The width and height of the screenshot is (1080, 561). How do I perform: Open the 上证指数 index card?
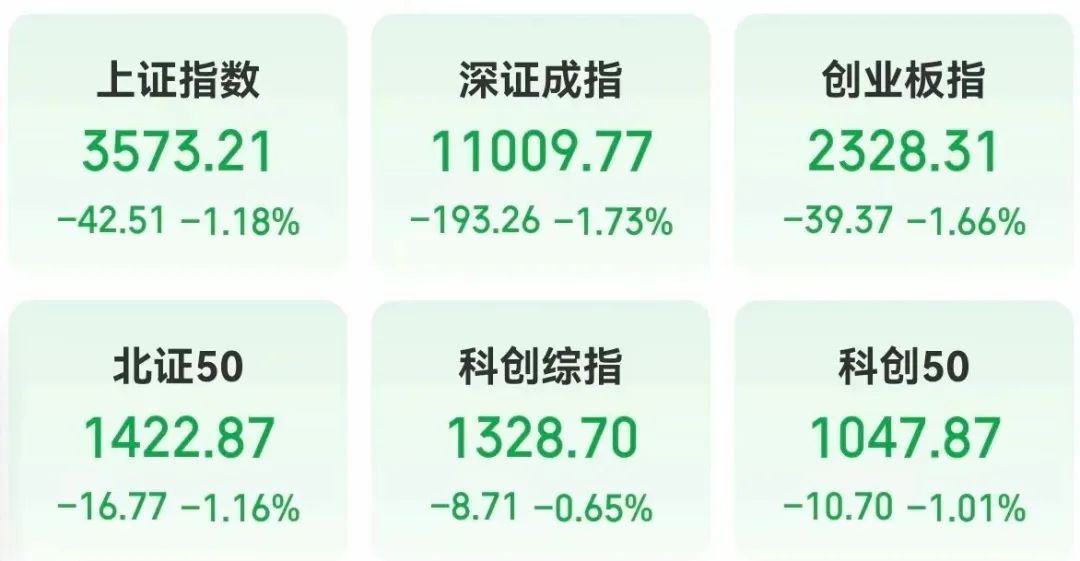click(178, 150)
